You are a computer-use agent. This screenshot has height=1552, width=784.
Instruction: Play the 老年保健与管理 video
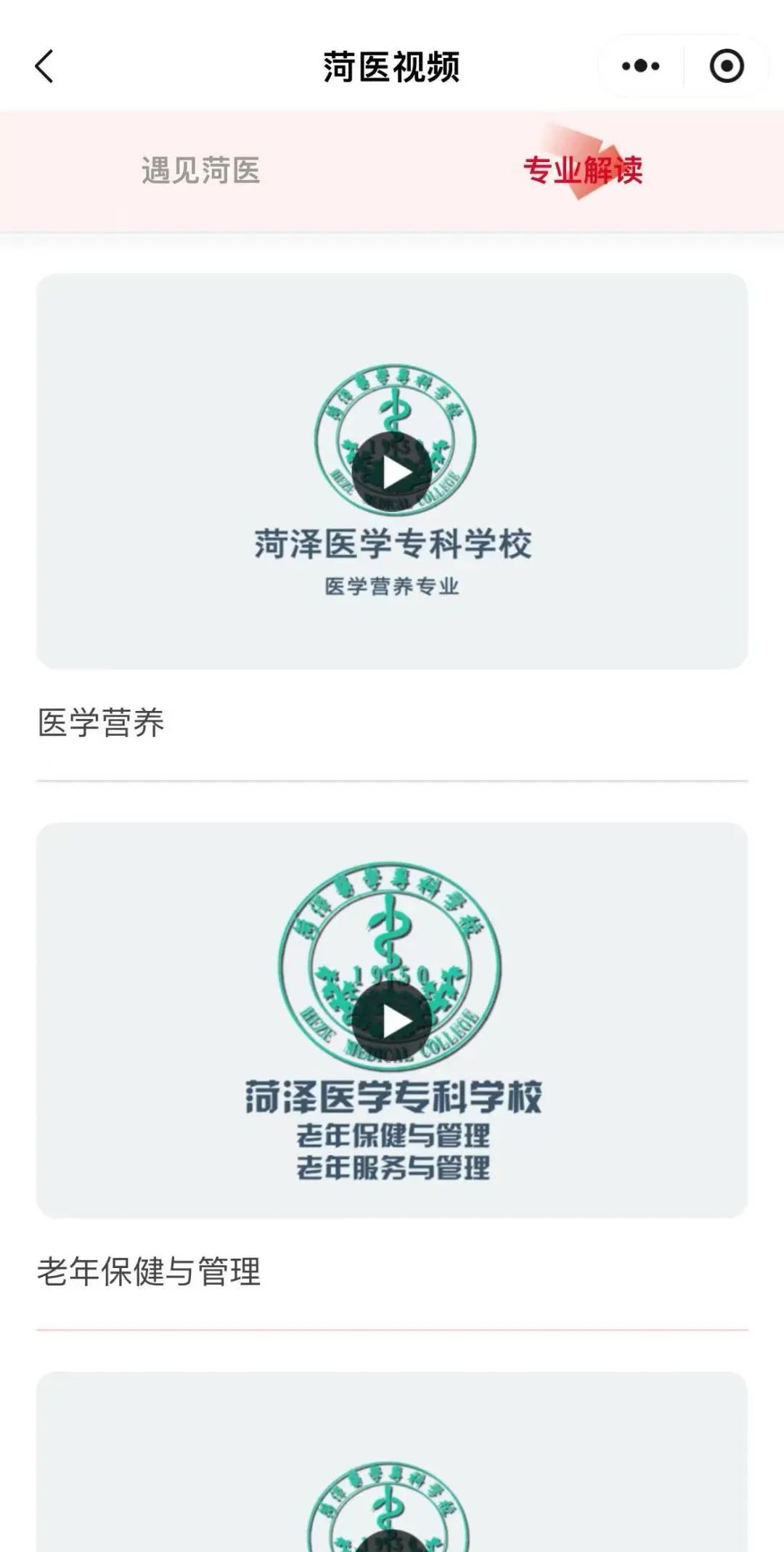click(392, 1021)
